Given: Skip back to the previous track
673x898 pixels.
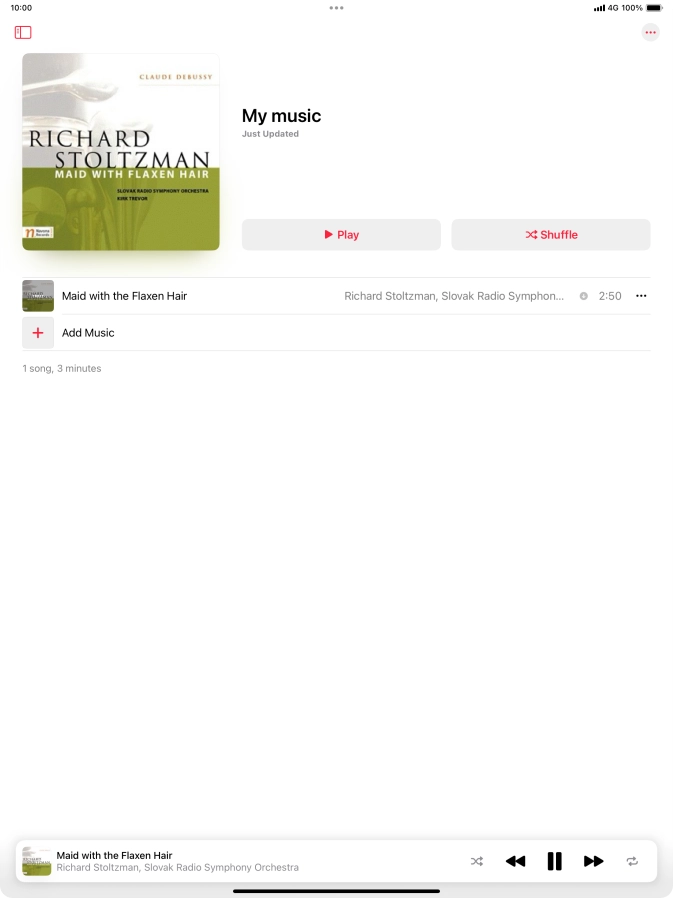Looking at the screenshot, I should pyautogui.click(x=515, y=861).
